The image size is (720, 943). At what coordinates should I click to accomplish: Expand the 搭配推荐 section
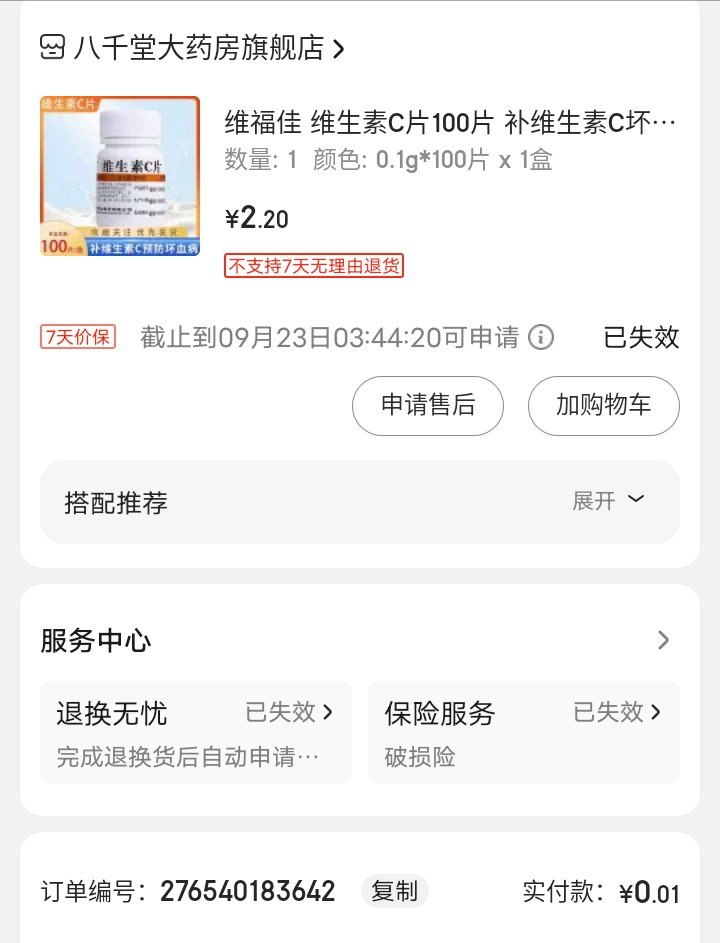click(x=608, y=501)
